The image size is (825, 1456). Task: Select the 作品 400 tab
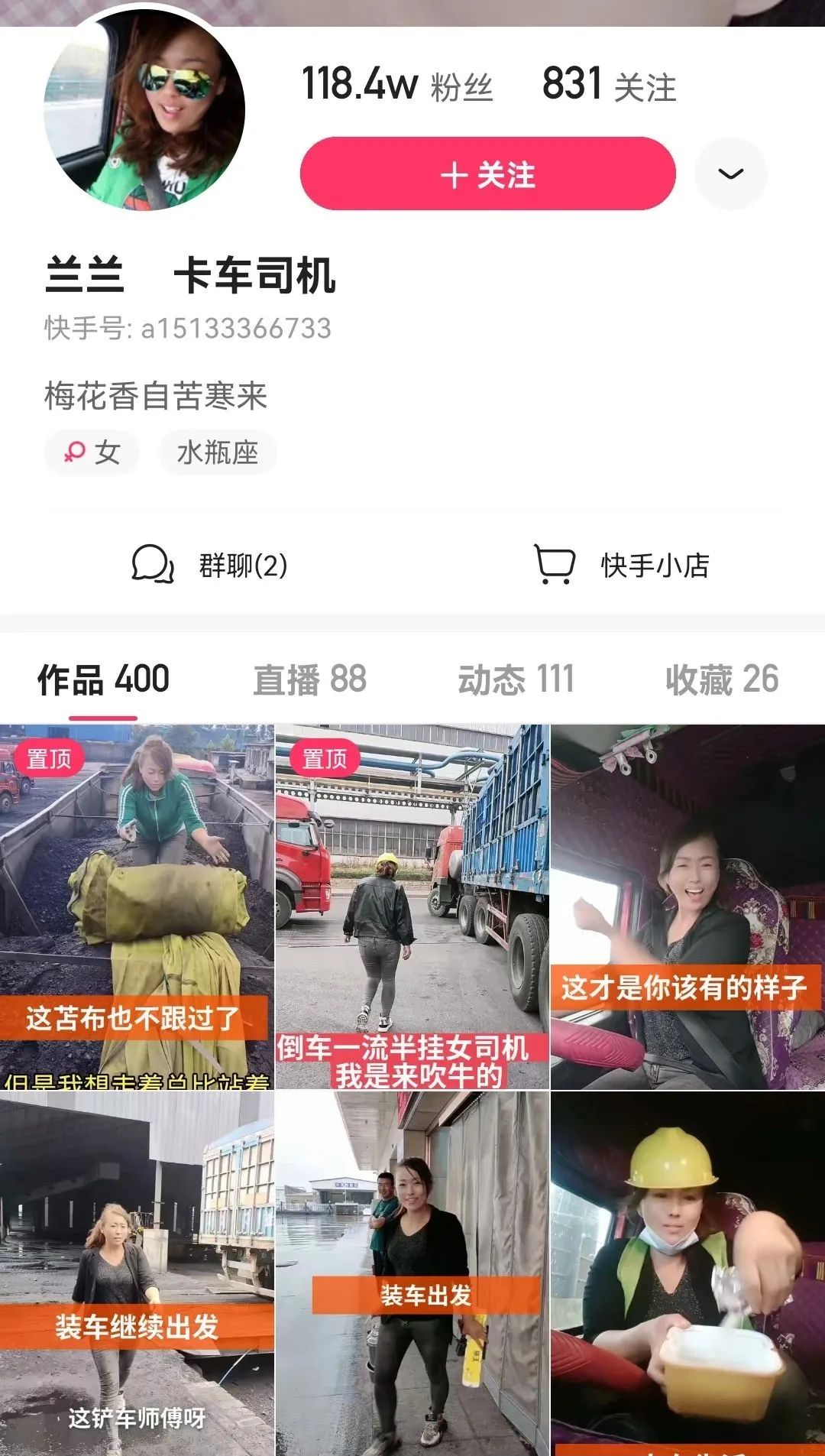(103, 679)
